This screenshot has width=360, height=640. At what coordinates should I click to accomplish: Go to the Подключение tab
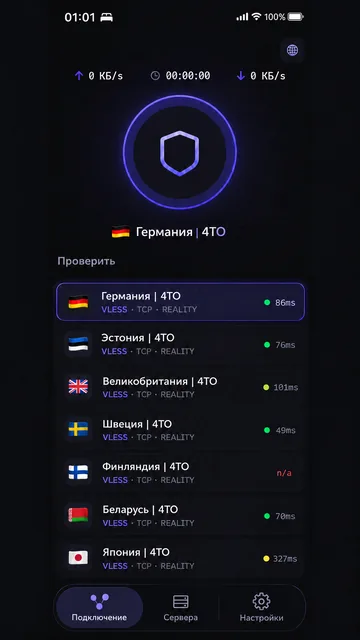(99, 608)
